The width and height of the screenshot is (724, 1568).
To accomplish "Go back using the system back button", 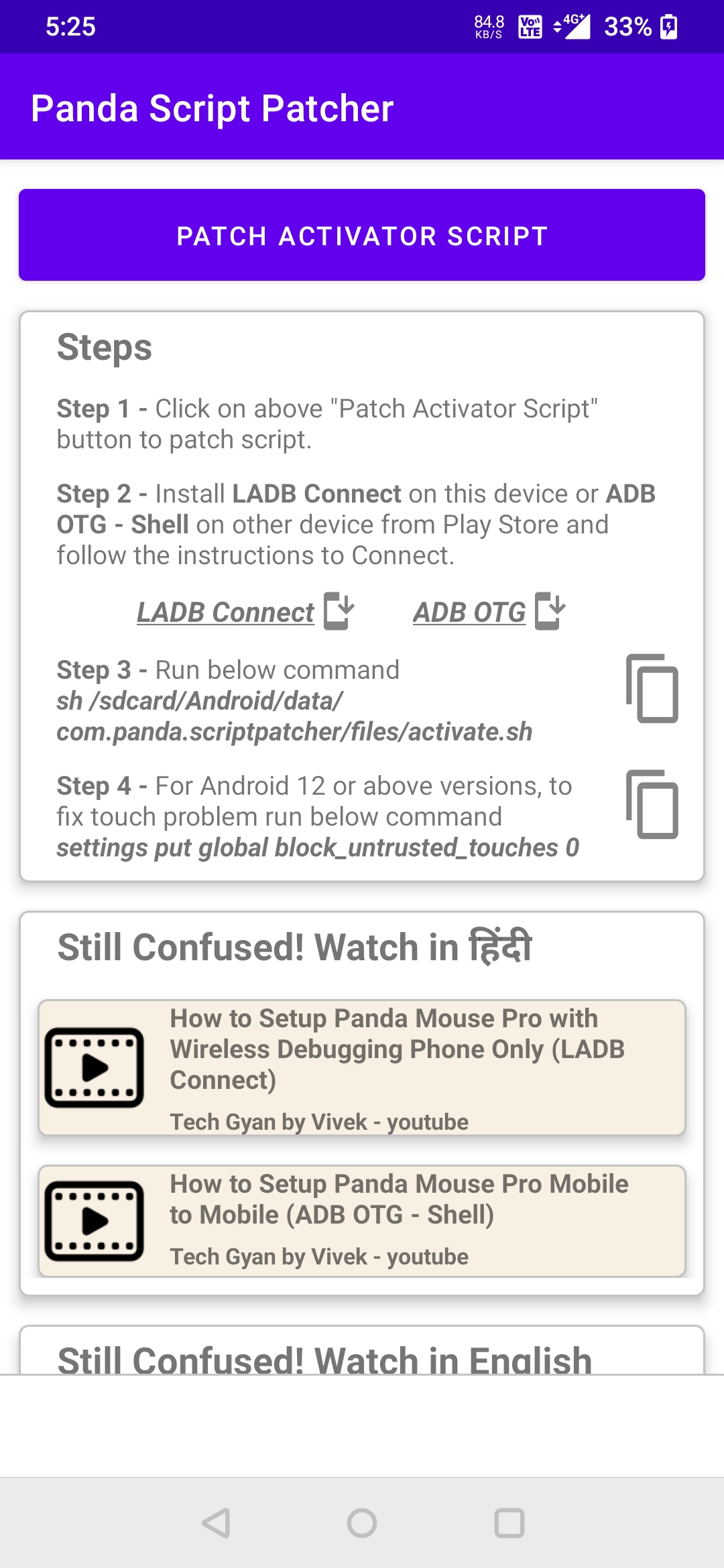I will tap(217, 1523).
